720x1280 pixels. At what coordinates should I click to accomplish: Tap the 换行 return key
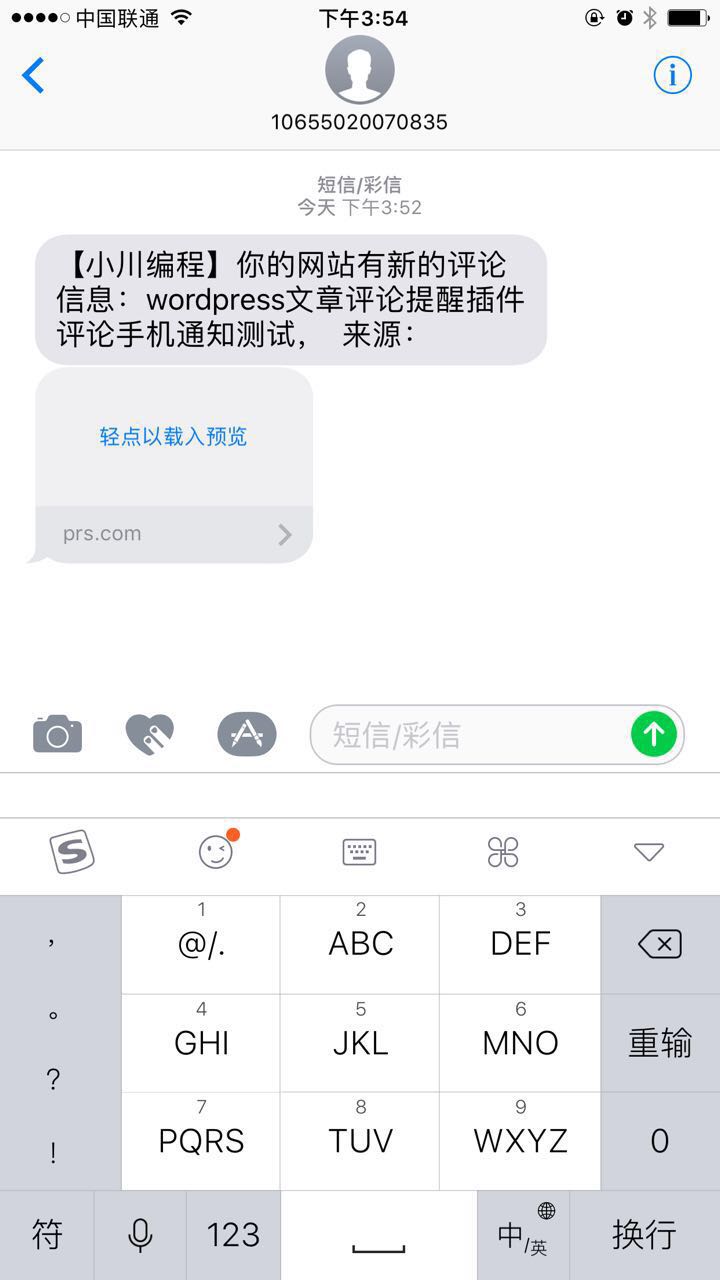[x=644, y=1235]
